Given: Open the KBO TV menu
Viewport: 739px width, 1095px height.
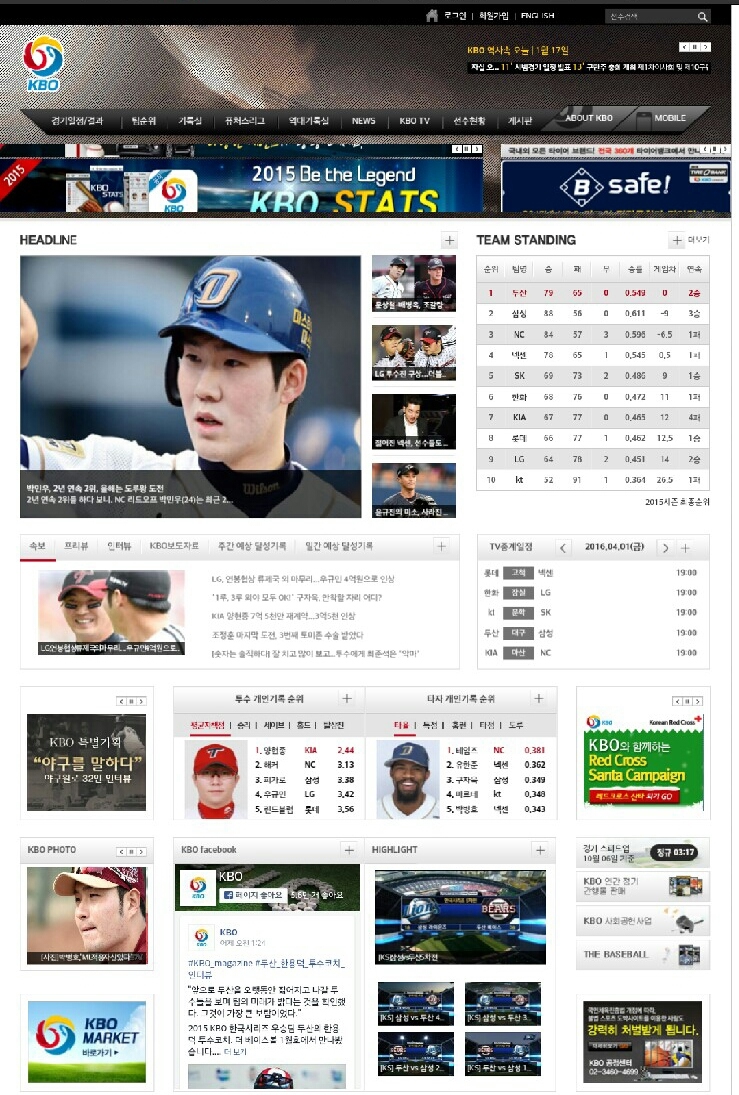Looking at the screenshot, I should [414, 121].
